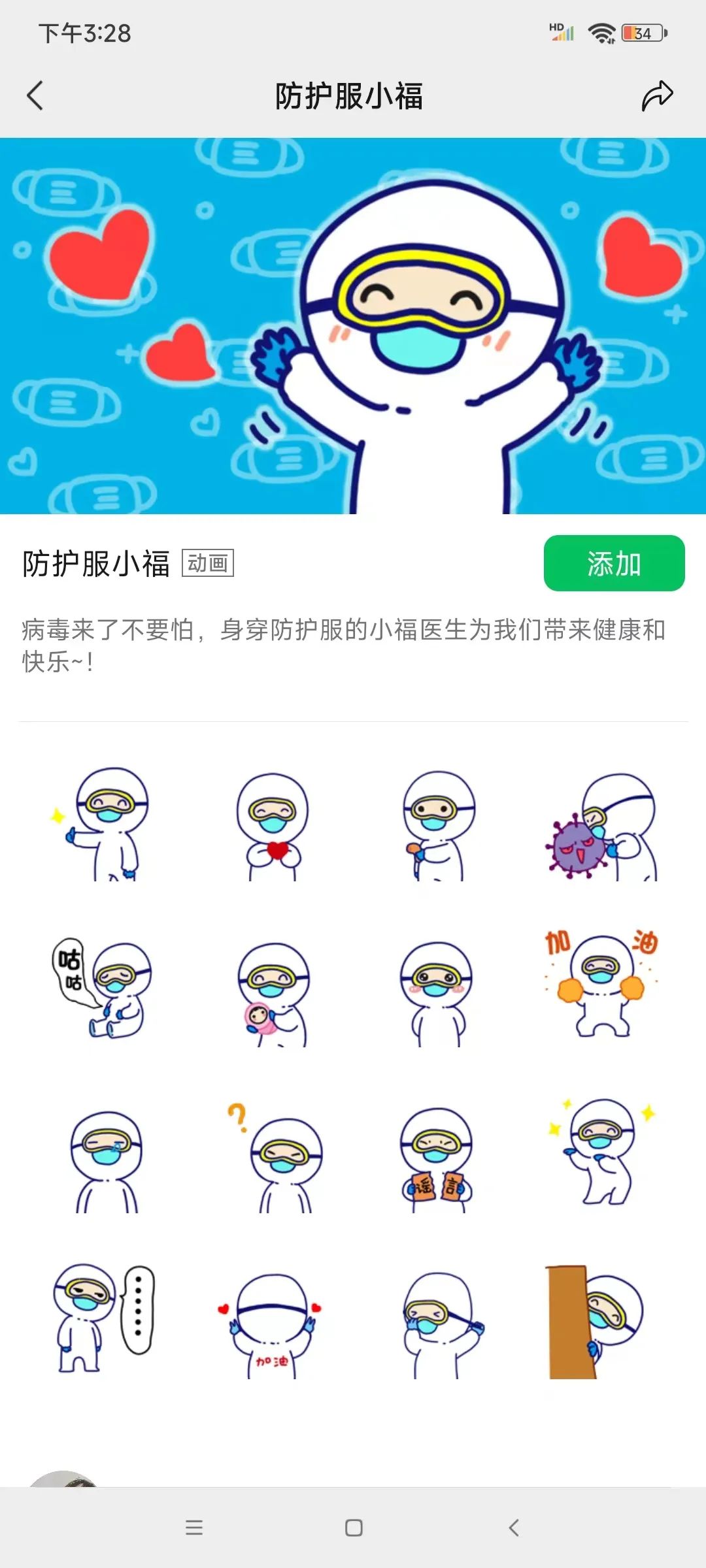Return to the phone home screen
The image size is (706, 1568).
(x=354, y=1527)
